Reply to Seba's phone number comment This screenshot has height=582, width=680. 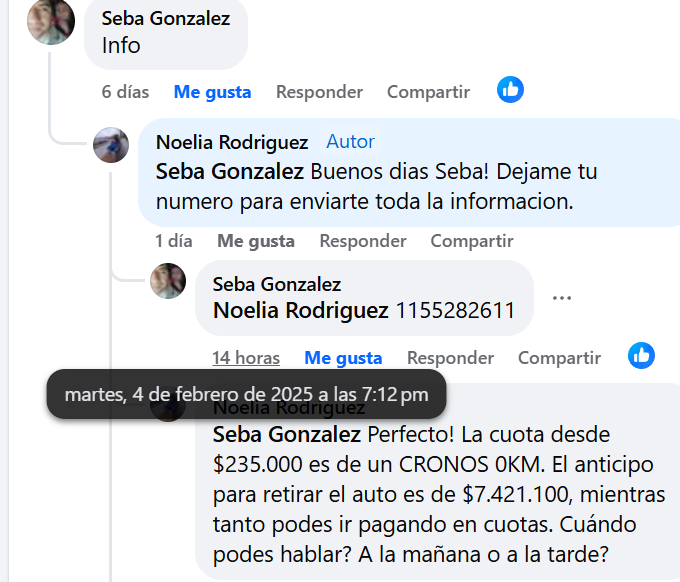(450, 358)
